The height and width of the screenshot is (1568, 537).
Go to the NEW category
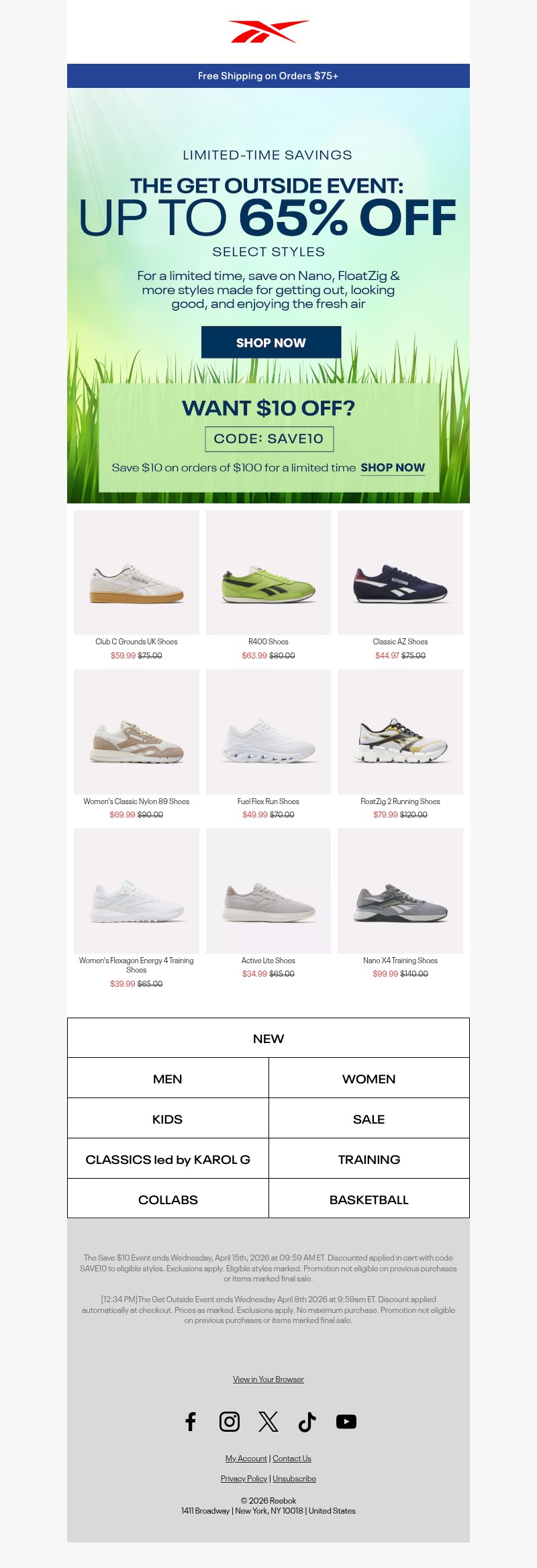268,1038
